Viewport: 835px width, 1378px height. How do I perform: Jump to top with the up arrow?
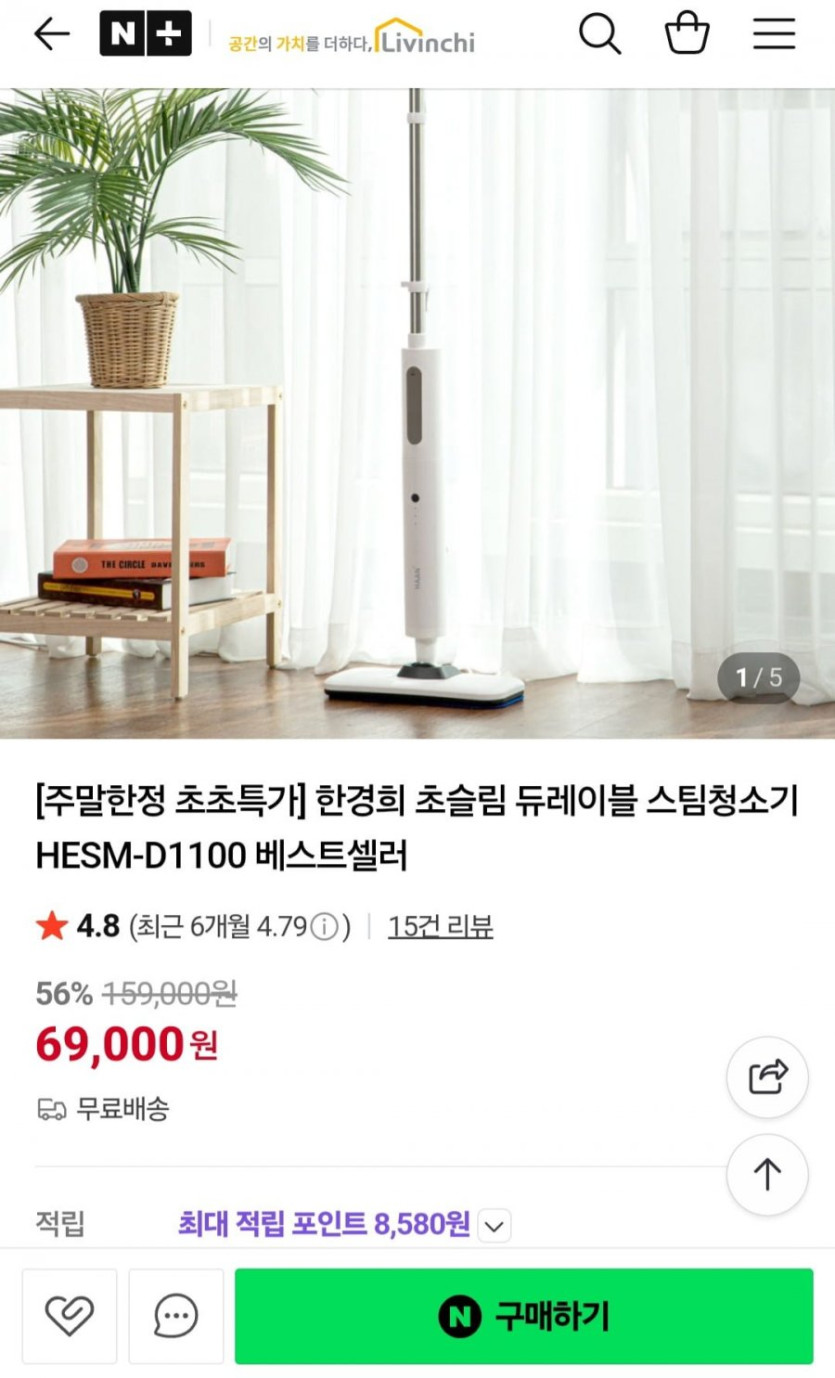pos(767,1175)
